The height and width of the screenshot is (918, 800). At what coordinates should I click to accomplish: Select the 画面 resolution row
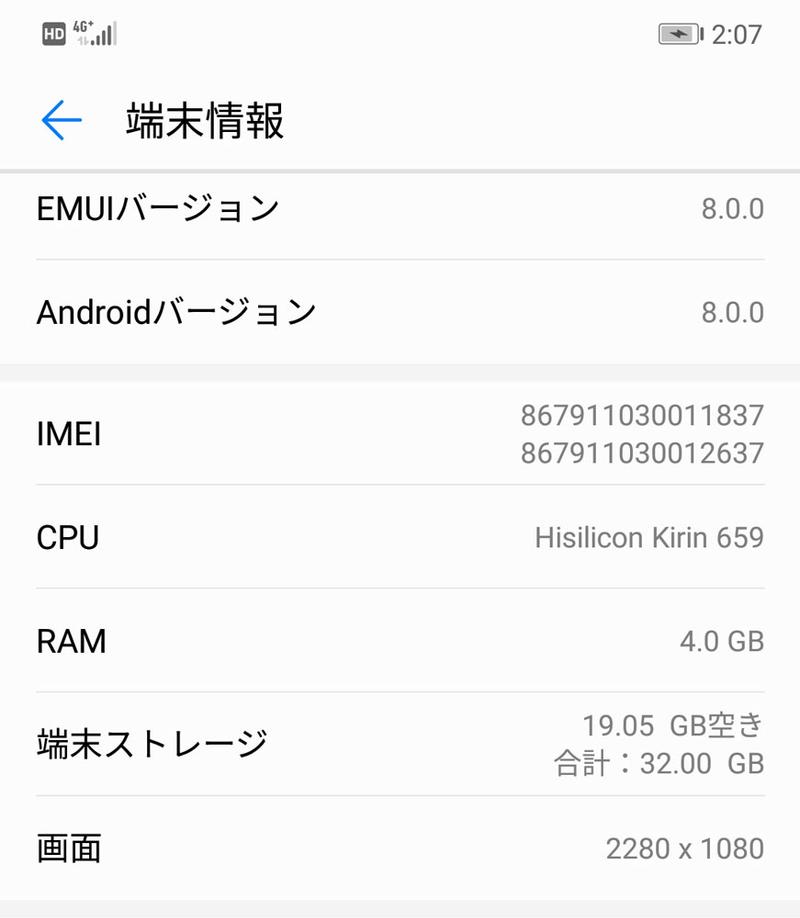coord(400,847)
